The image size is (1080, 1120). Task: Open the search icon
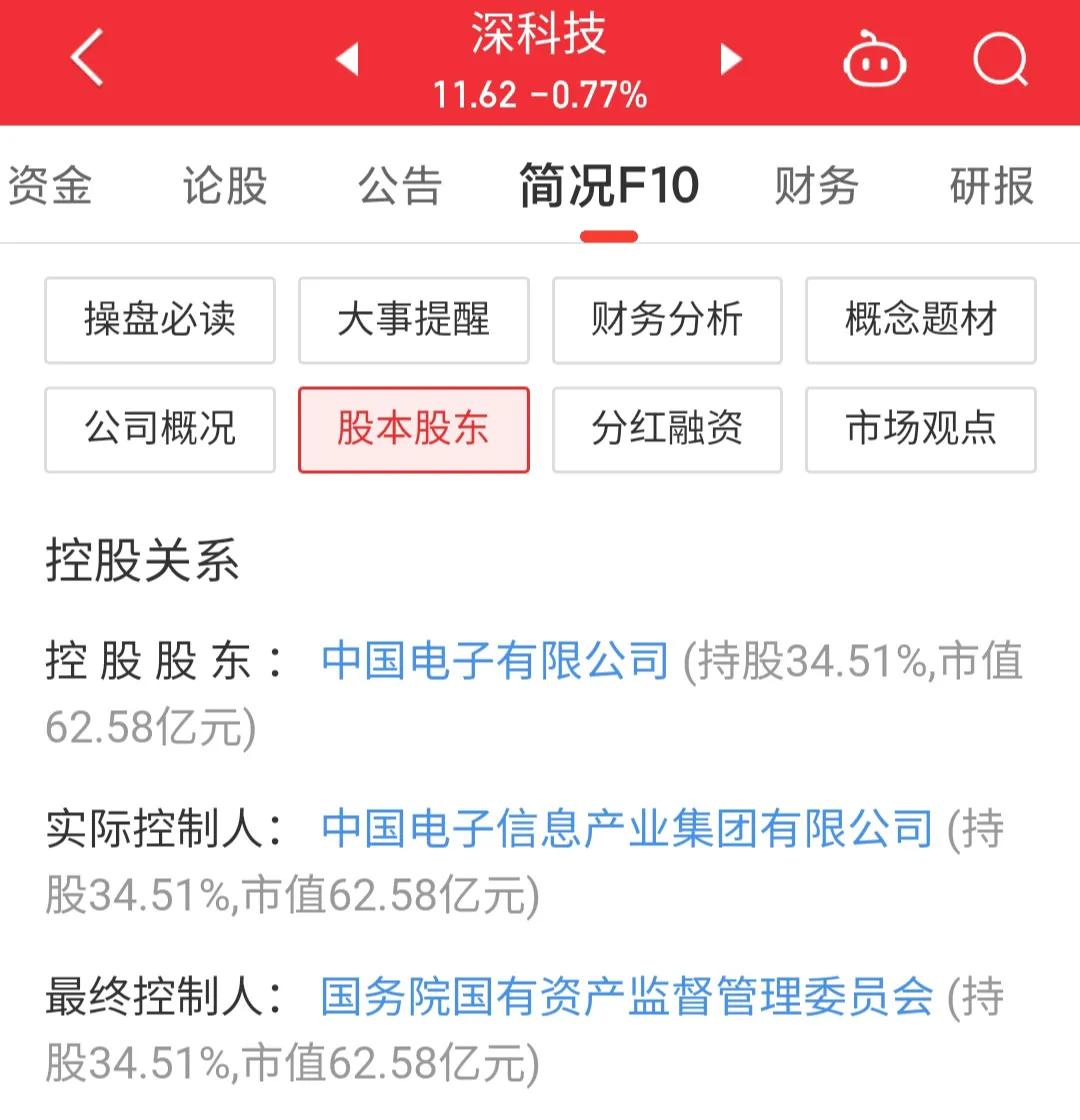(999, 58)
